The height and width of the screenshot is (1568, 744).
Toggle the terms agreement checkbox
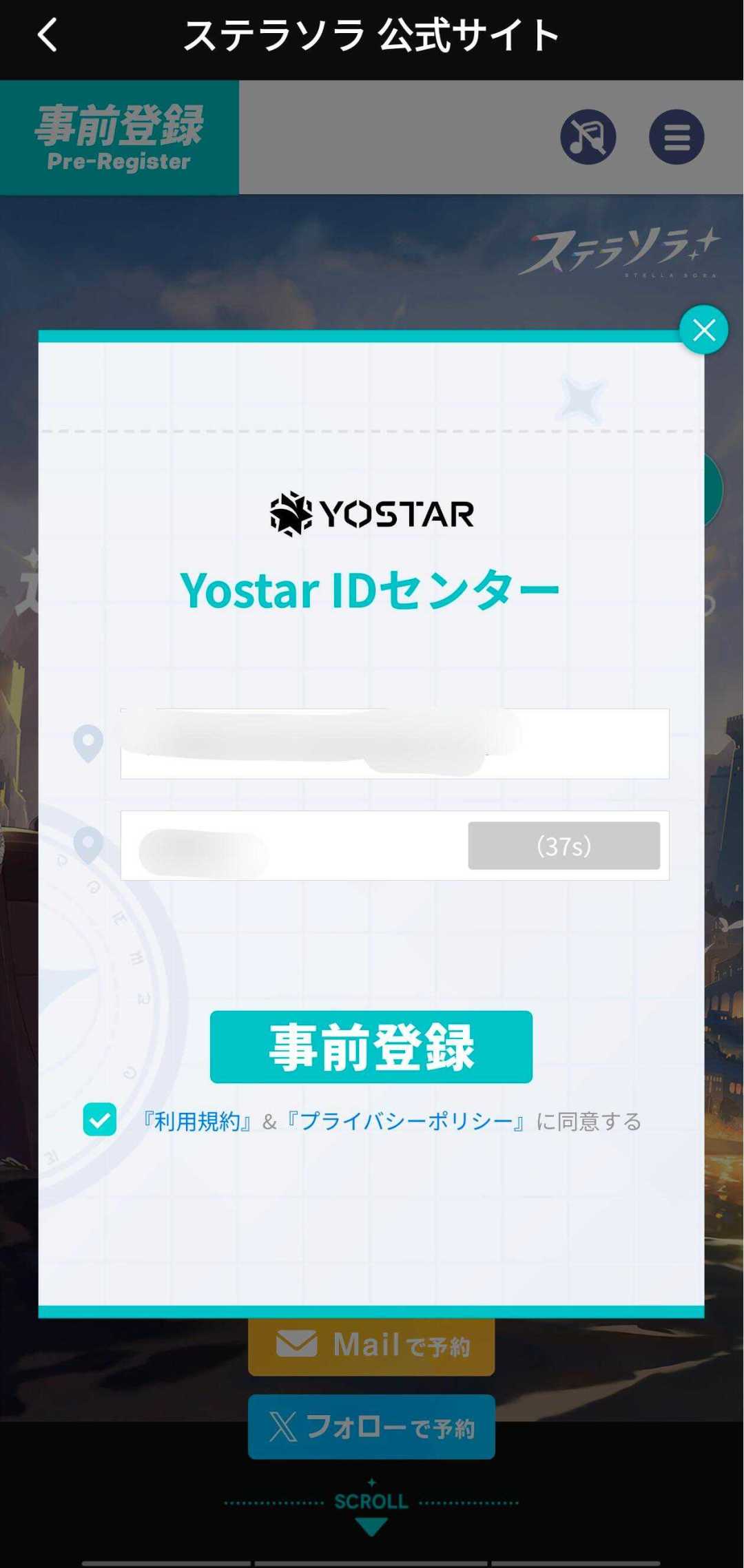tap(101, 1119)
